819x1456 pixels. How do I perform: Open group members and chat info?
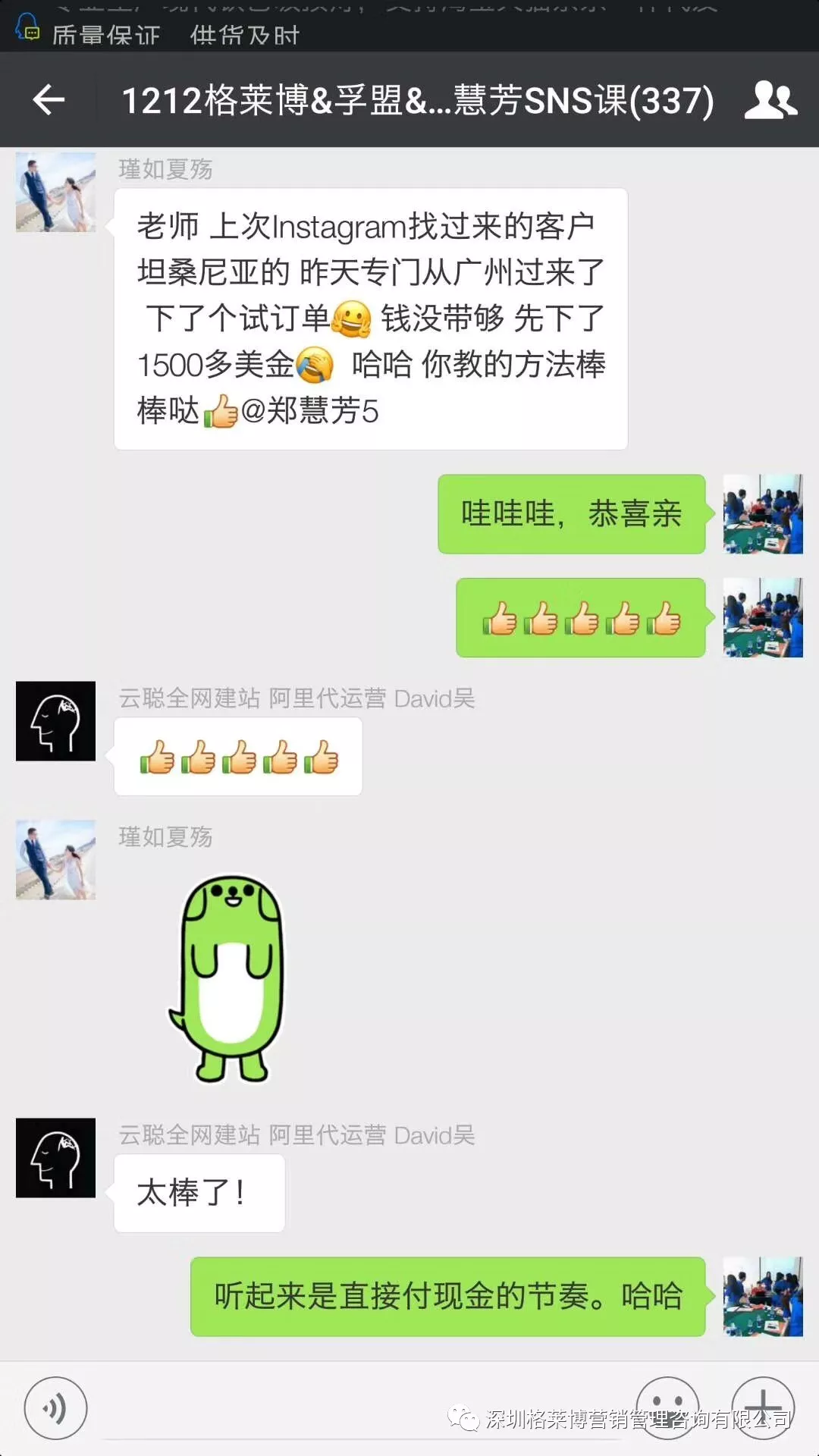click(770, 100)
